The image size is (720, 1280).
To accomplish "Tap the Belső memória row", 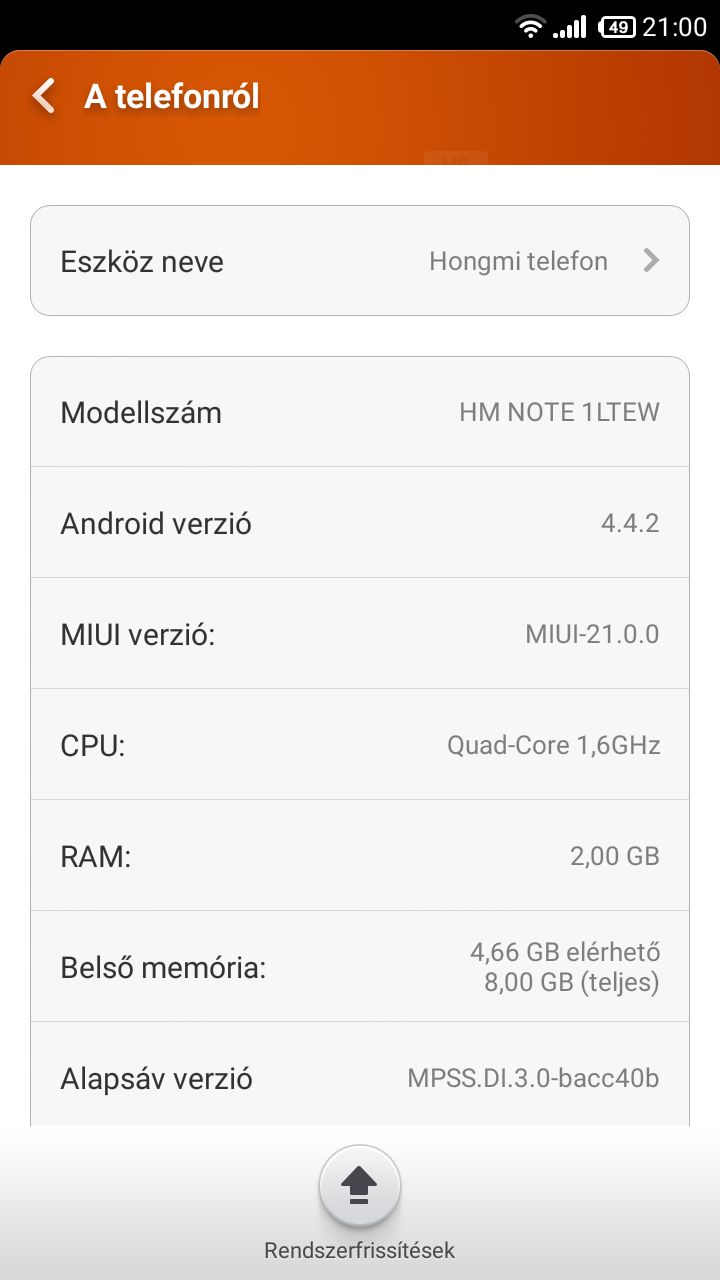I will point(360,966).
